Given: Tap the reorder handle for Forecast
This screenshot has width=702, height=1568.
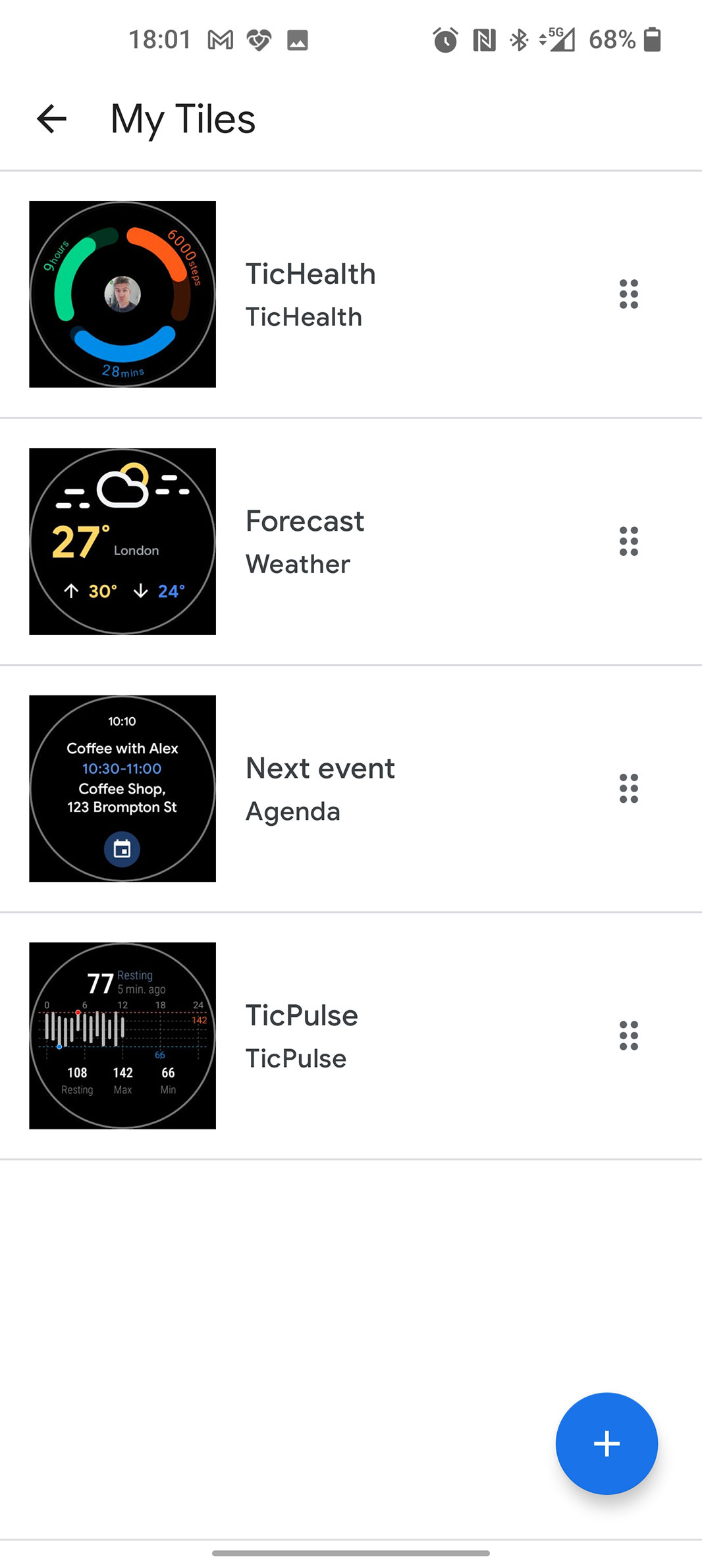Looking at the screenshot, I should tap(629, 541).
